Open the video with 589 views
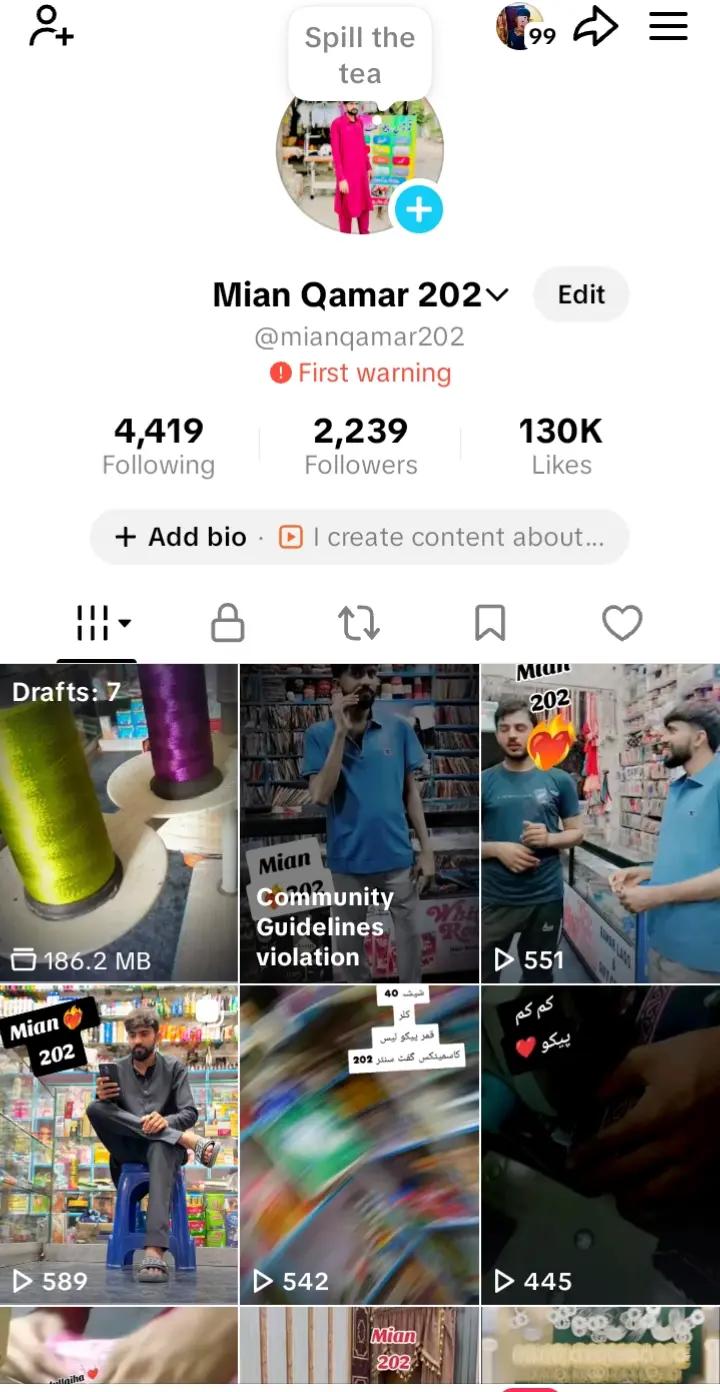720x1392 pixels. tap(119, 1145)
